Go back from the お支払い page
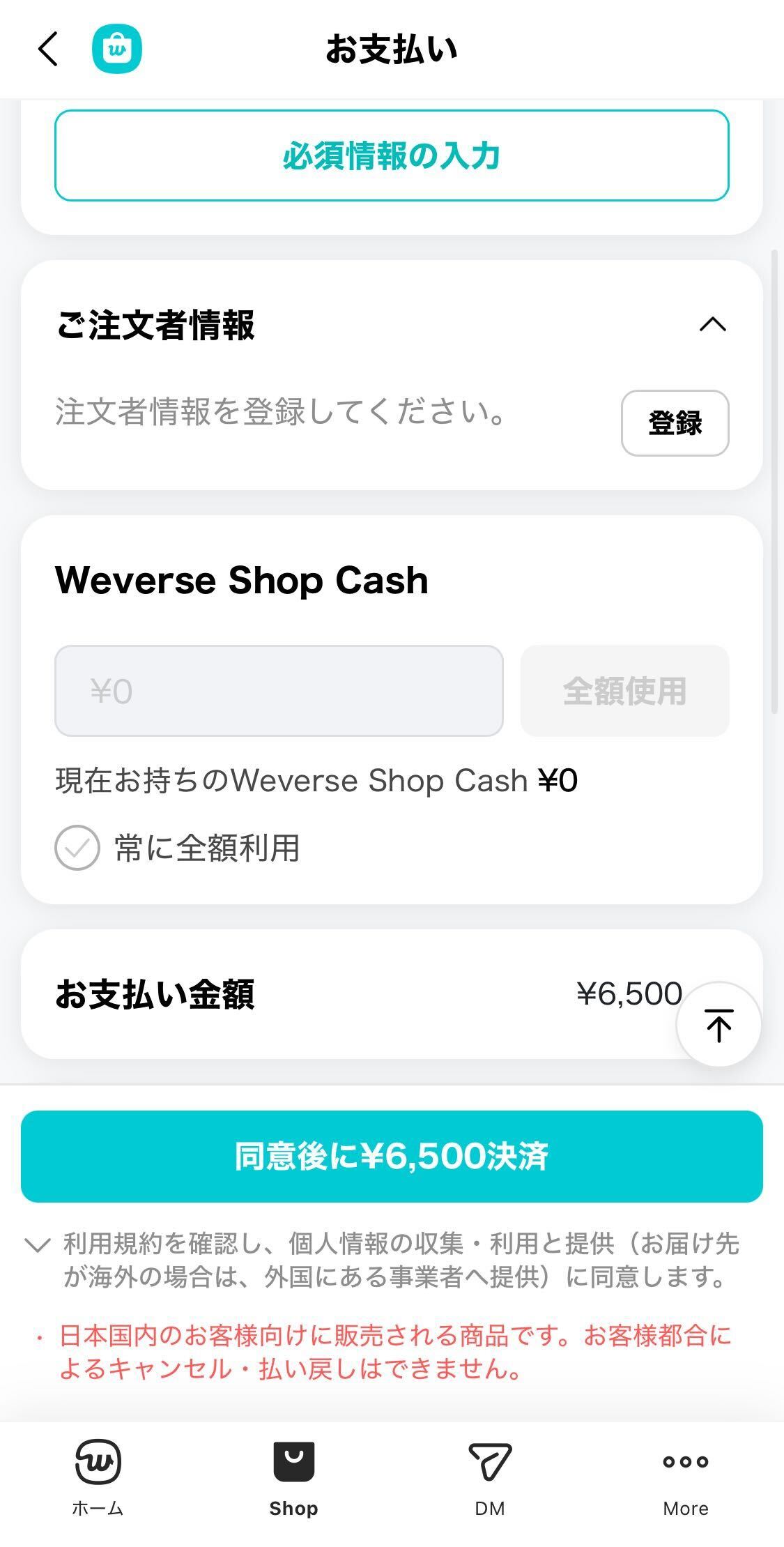The image size is (784, 1547). (47, 49)
